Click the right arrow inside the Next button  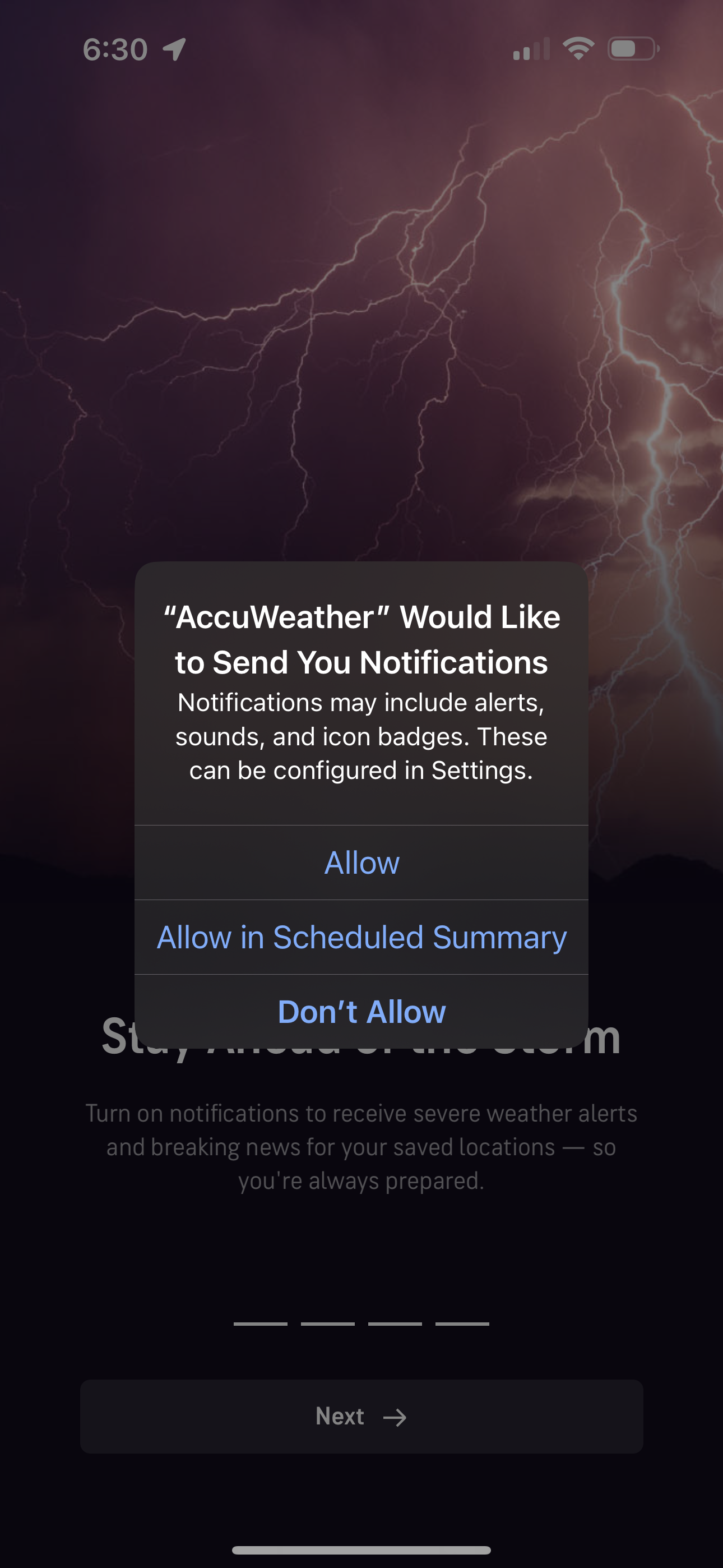396,1417
